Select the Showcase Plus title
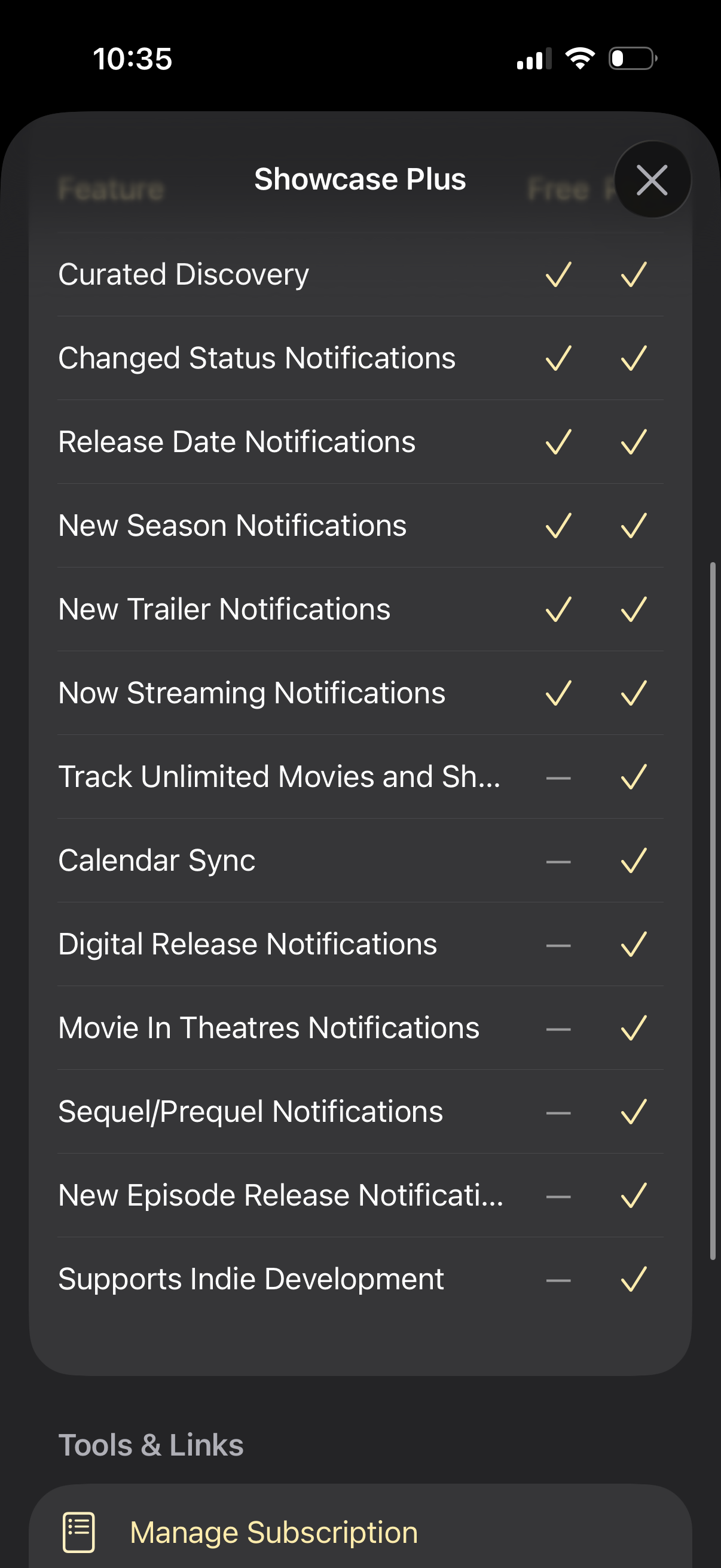This screenshot has height=1568, width=721. (359, 179)
